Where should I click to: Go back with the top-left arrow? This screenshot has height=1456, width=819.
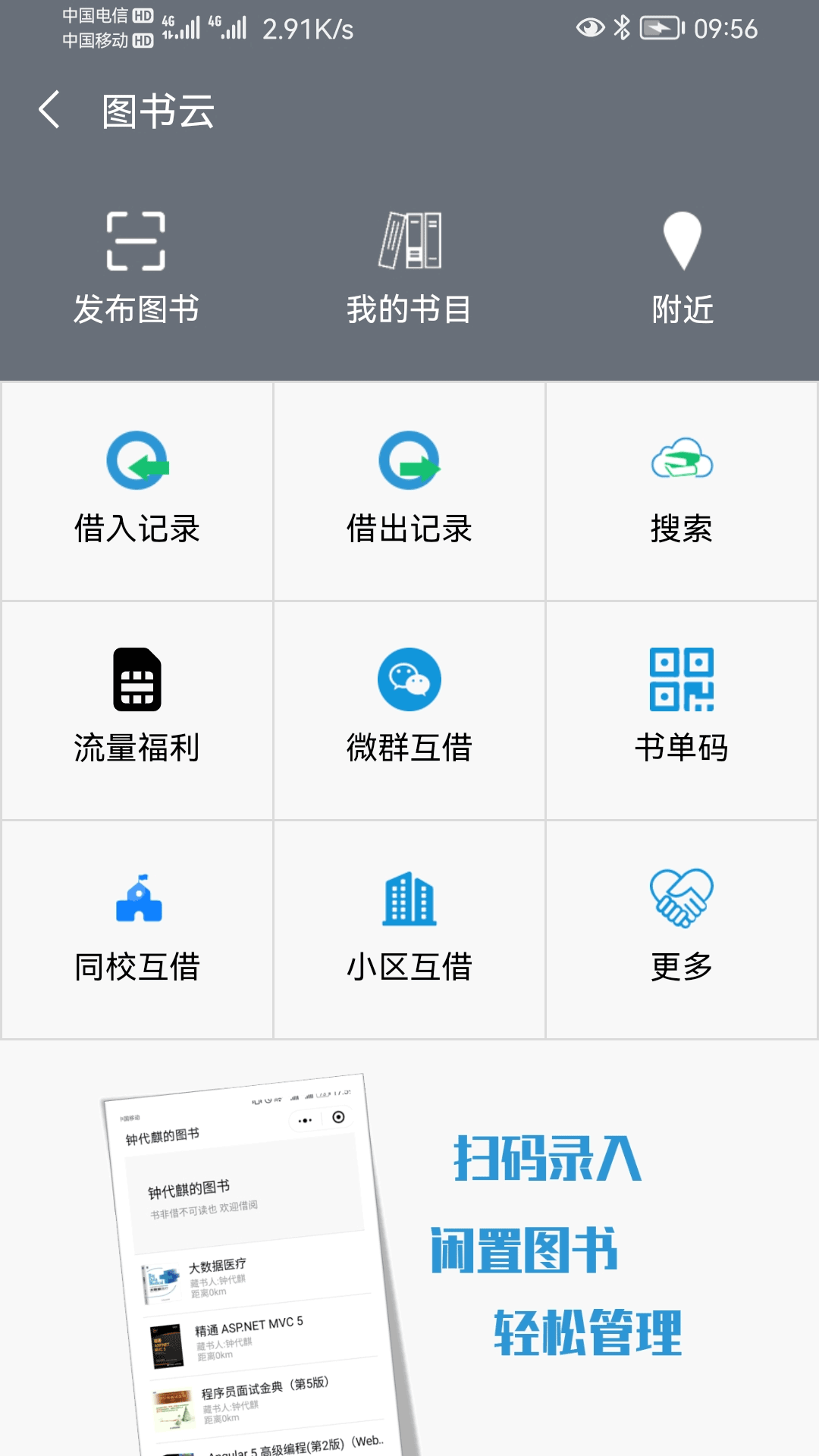point(50,111)
